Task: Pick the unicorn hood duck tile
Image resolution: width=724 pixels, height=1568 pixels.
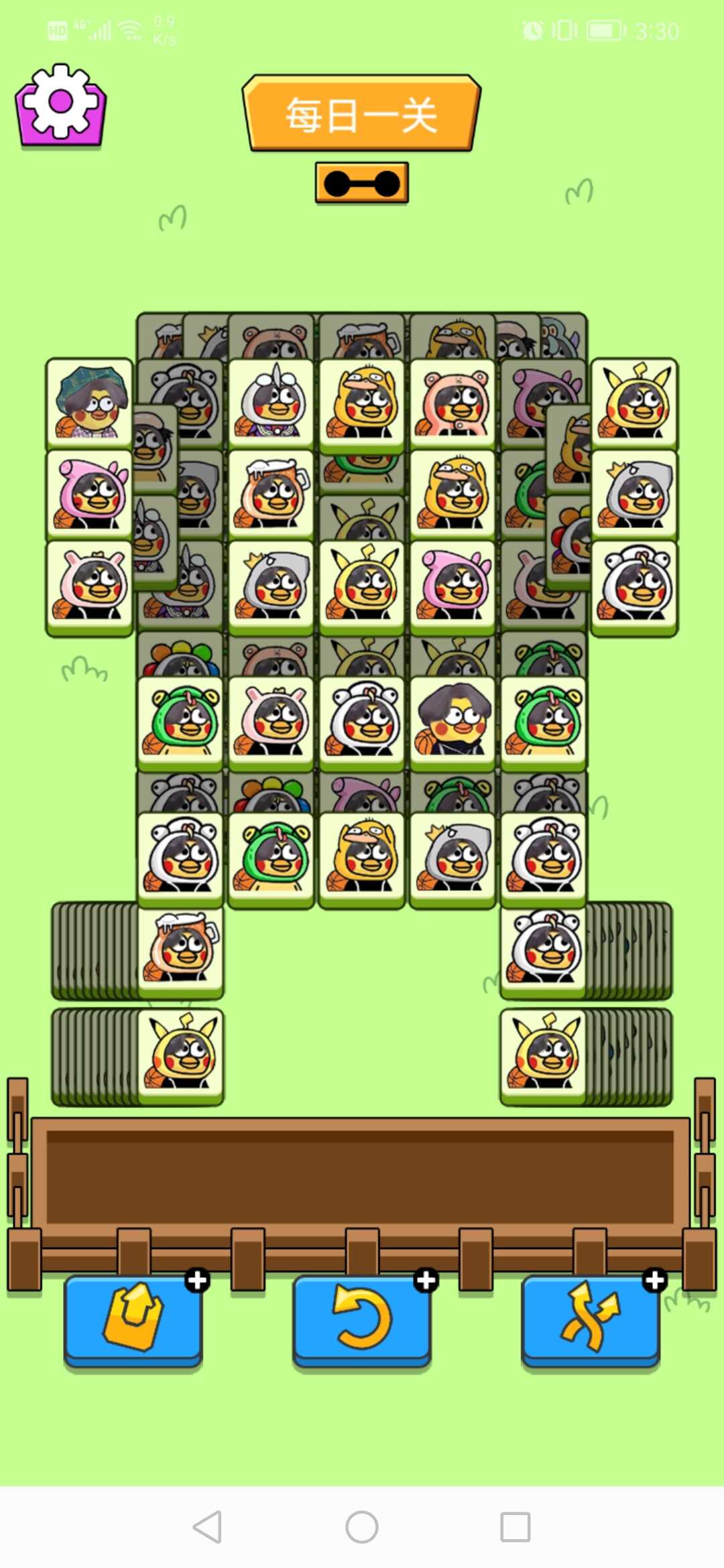Action: pos(271,402)
